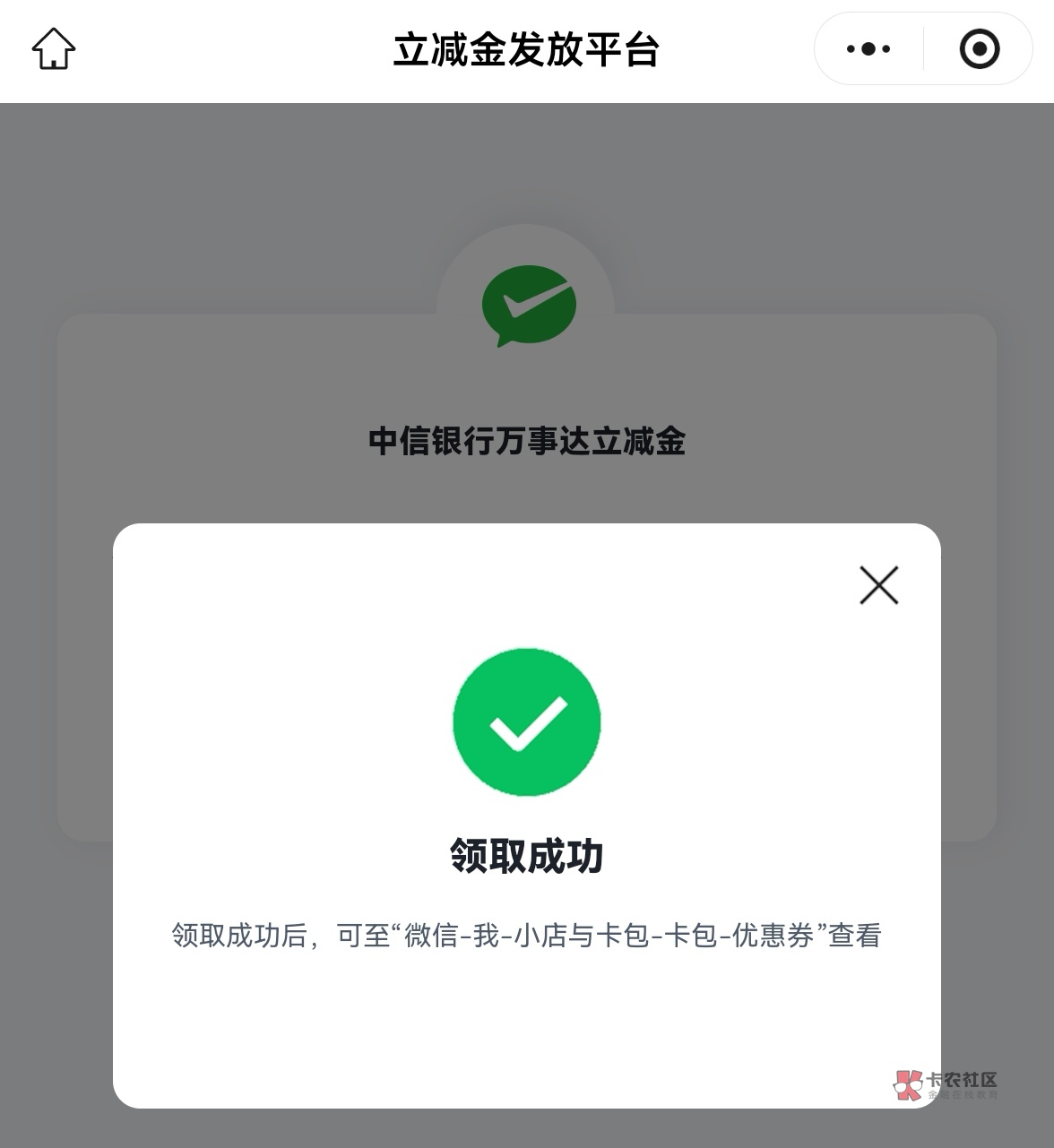Go to the mini program home
1054x1148 pixels.
[x=54, y=48]
